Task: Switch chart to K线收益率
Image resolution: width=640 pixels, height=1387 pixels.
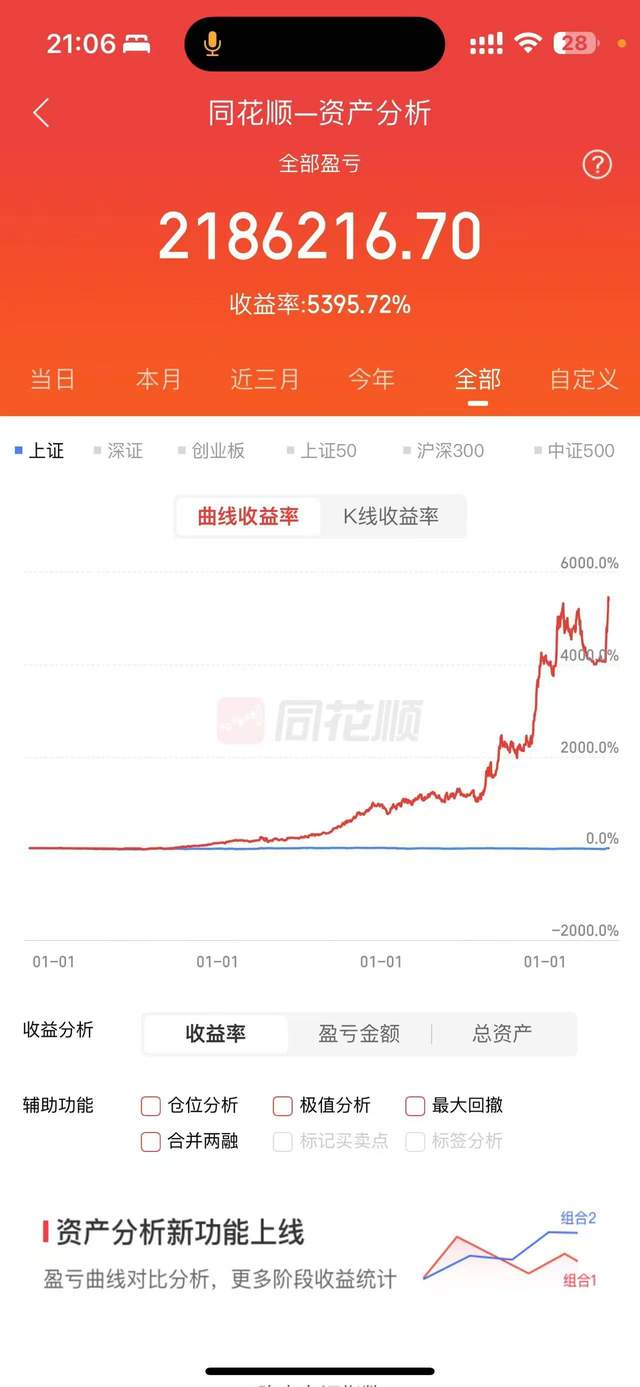Action: [391, 517]
